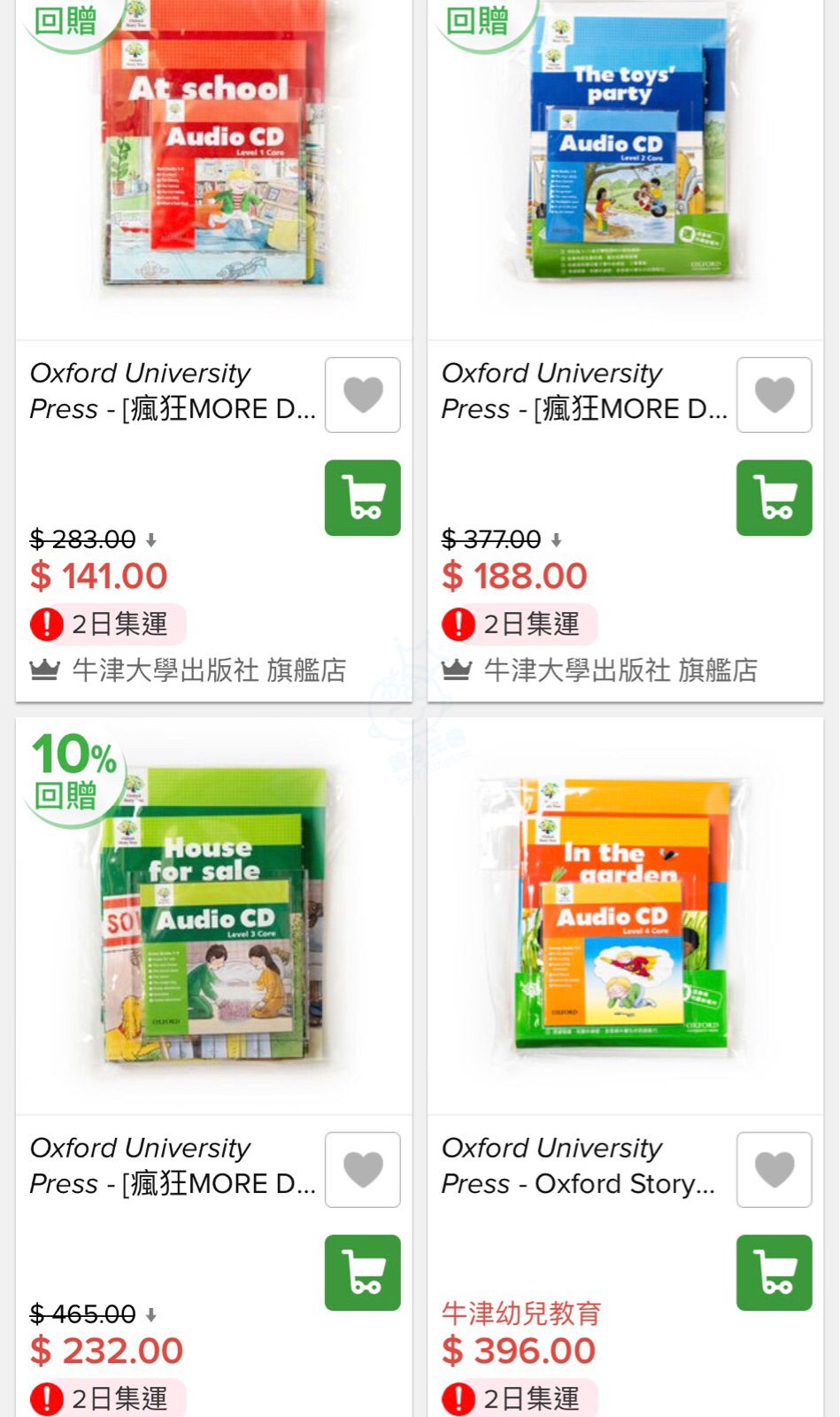Viewport: 840px width, 1417px height.
Task: Add the $141.00 item to wishlist
Action: pyautogui.click(x=363, y=395)
